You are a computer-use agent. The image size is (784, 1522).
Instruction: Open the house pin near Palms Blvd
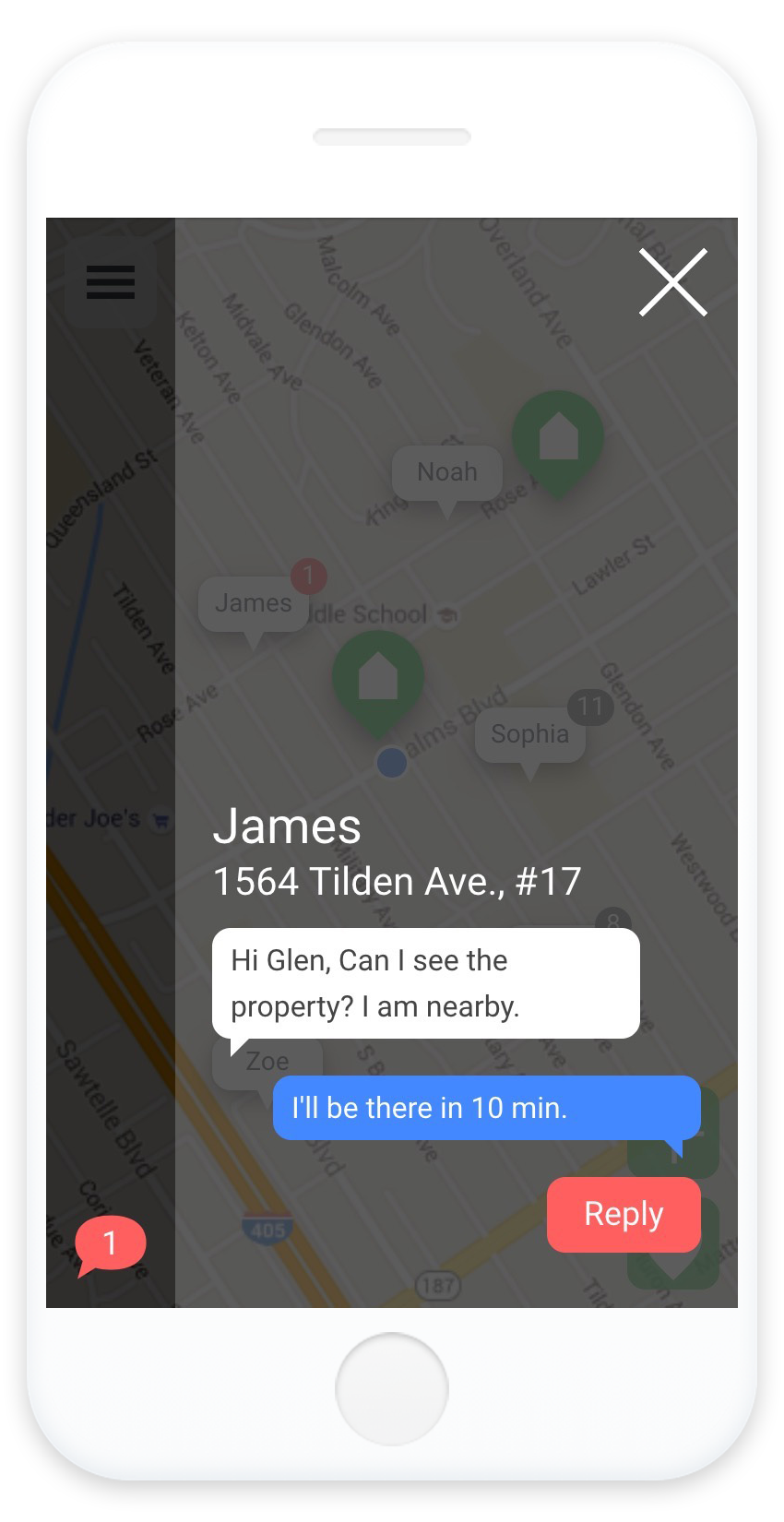[x=378, y=678]
